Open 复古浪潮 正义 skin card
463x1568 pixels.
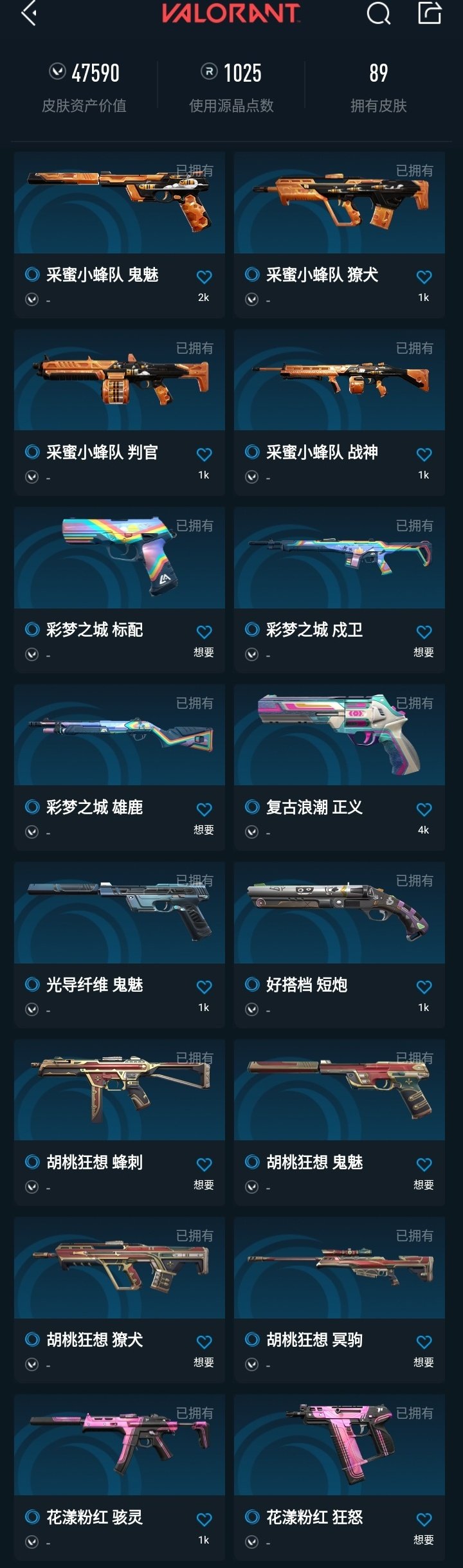click(x=340, y=736)
